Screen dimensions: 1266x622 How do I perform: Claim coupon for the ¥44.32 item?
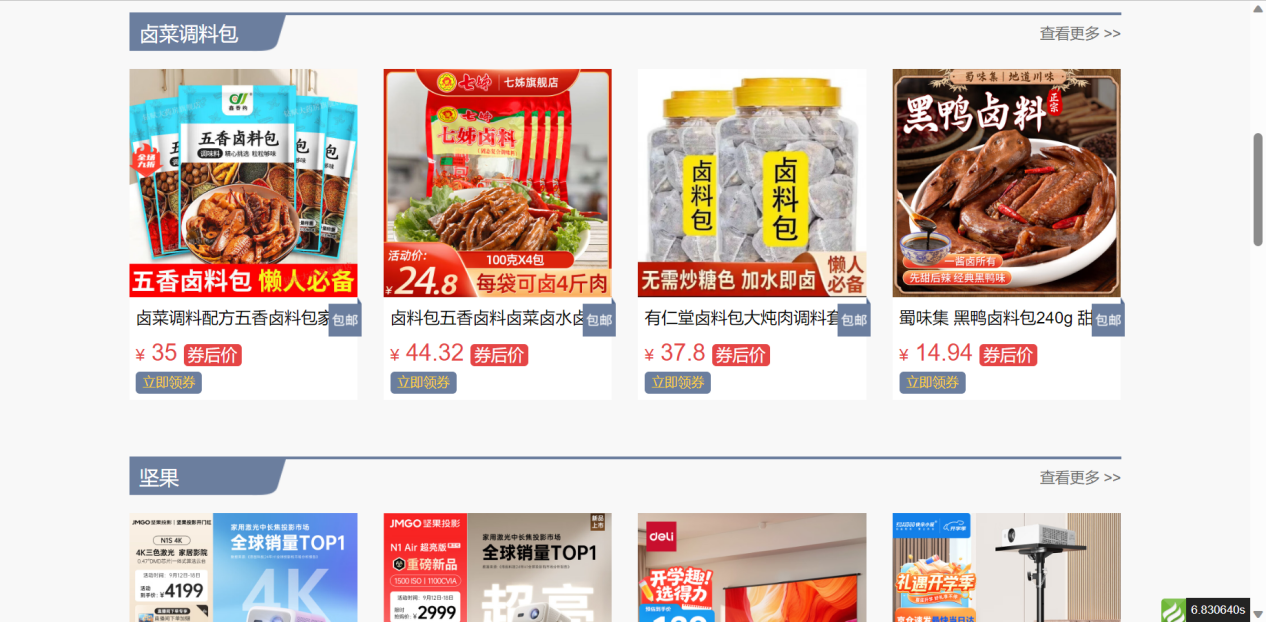click(423, 382)
